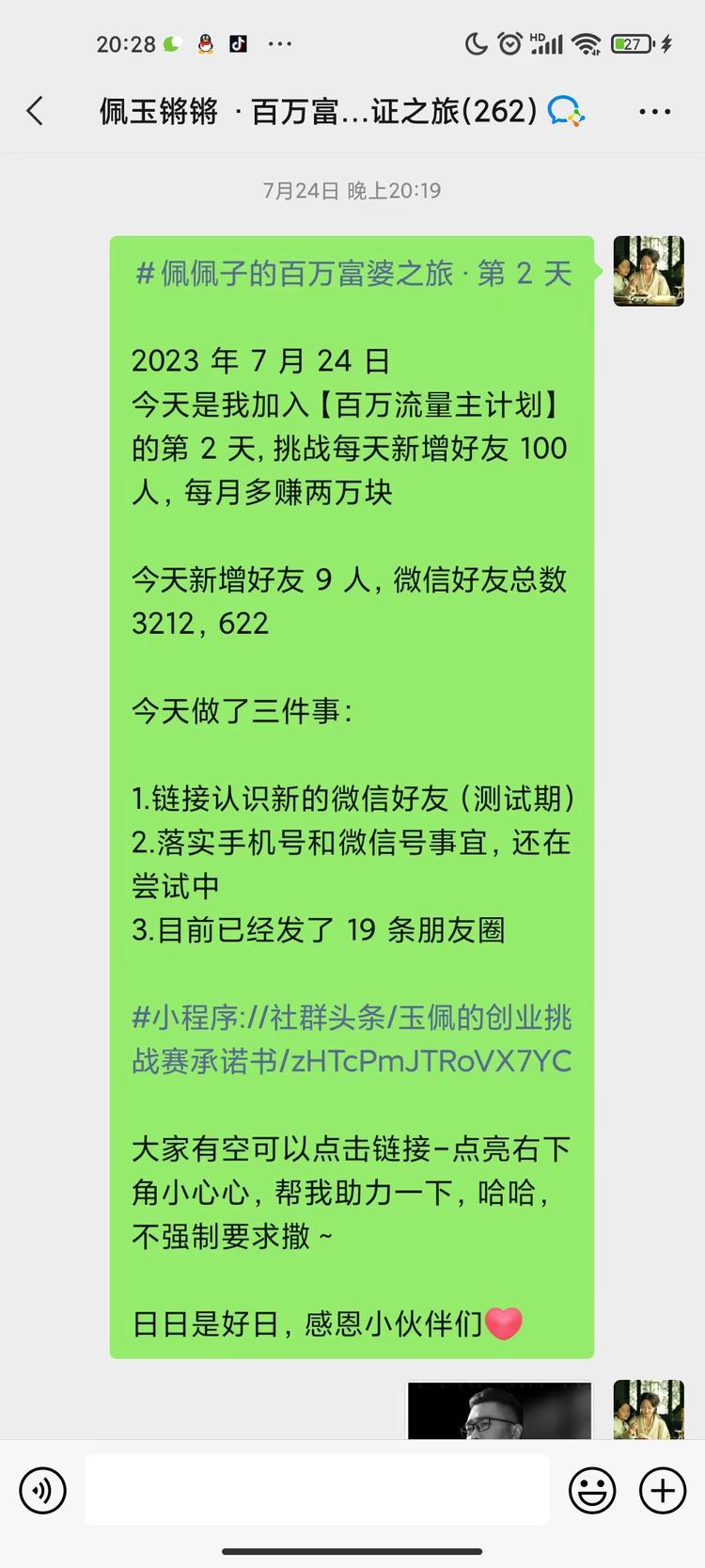View sender's avatar next to green message

coord(649,271)
